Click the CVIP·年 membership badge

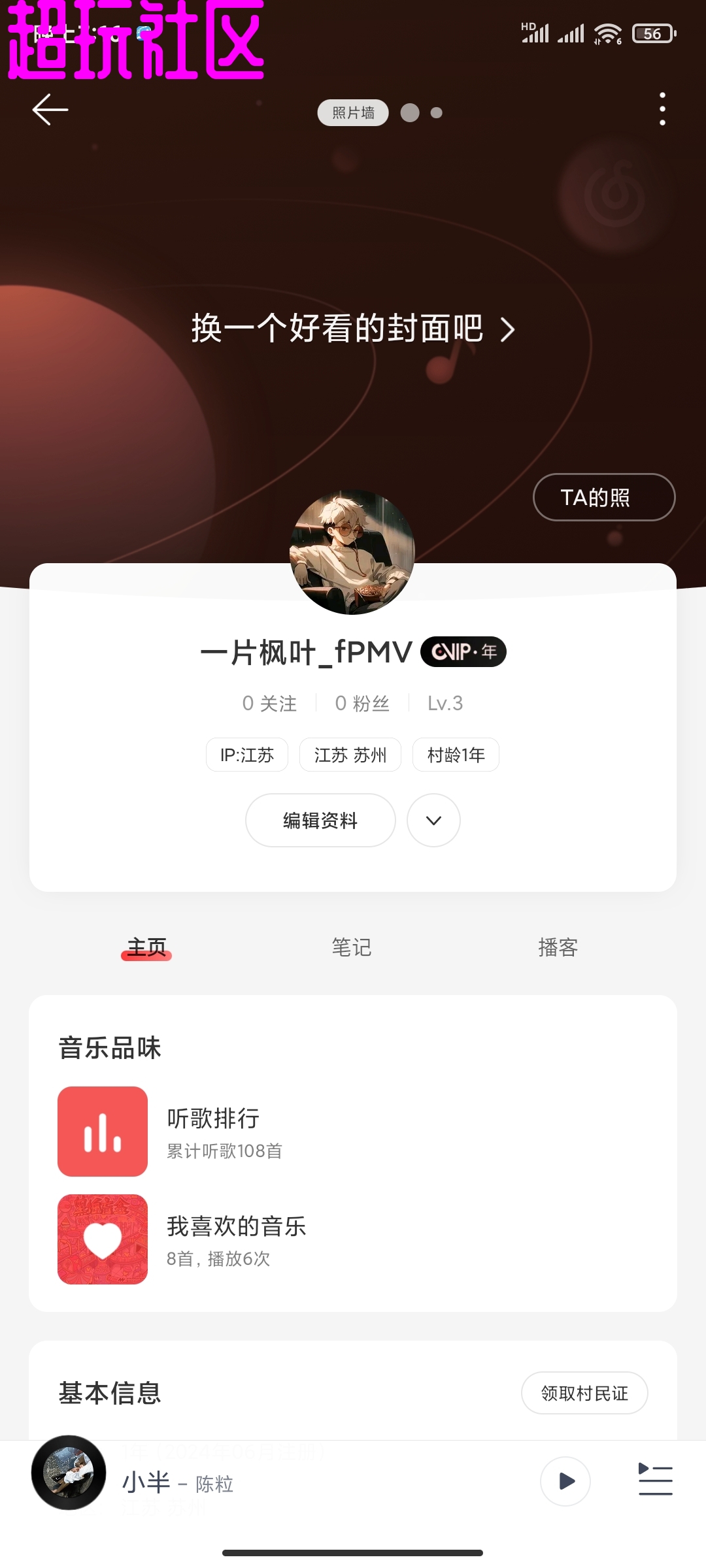tap(463, 651)
